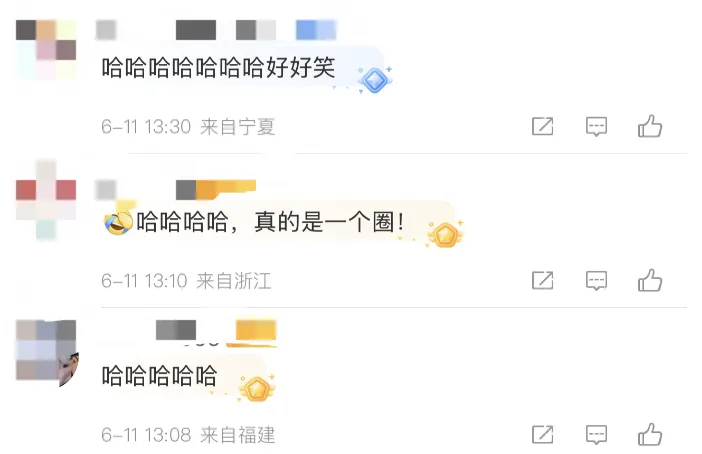702x454 pixels.
Task: Open avatar of the 真的是一个圈 commenter
Action: coord(47,201)
